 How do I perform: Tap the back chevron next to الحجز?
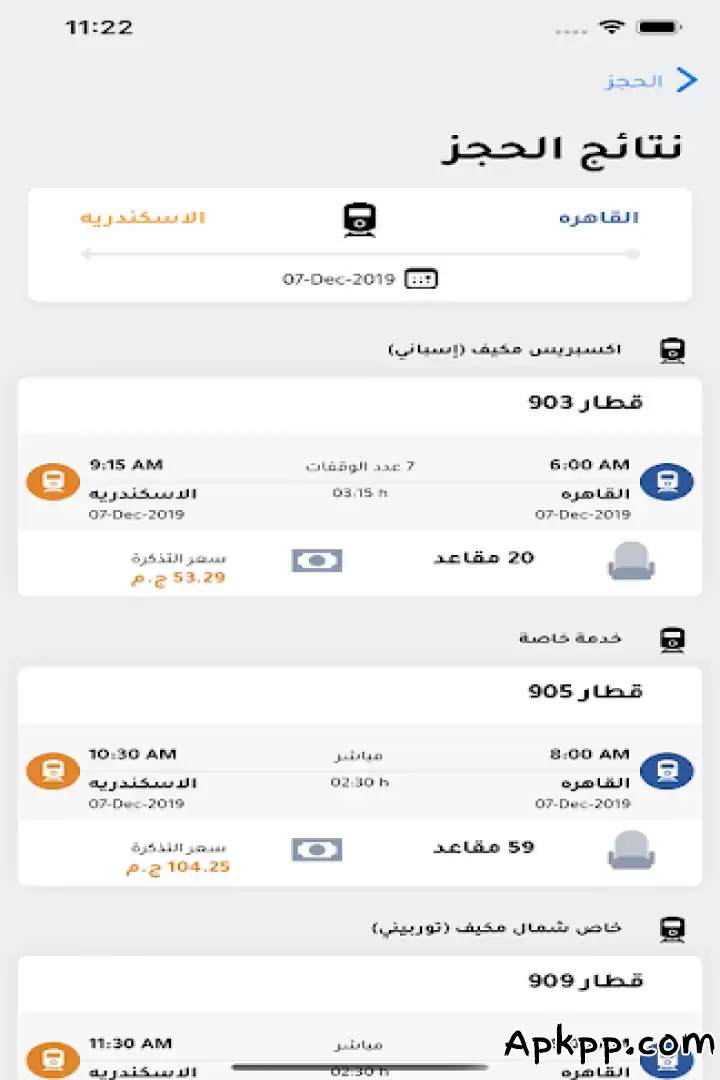(686, 81)
